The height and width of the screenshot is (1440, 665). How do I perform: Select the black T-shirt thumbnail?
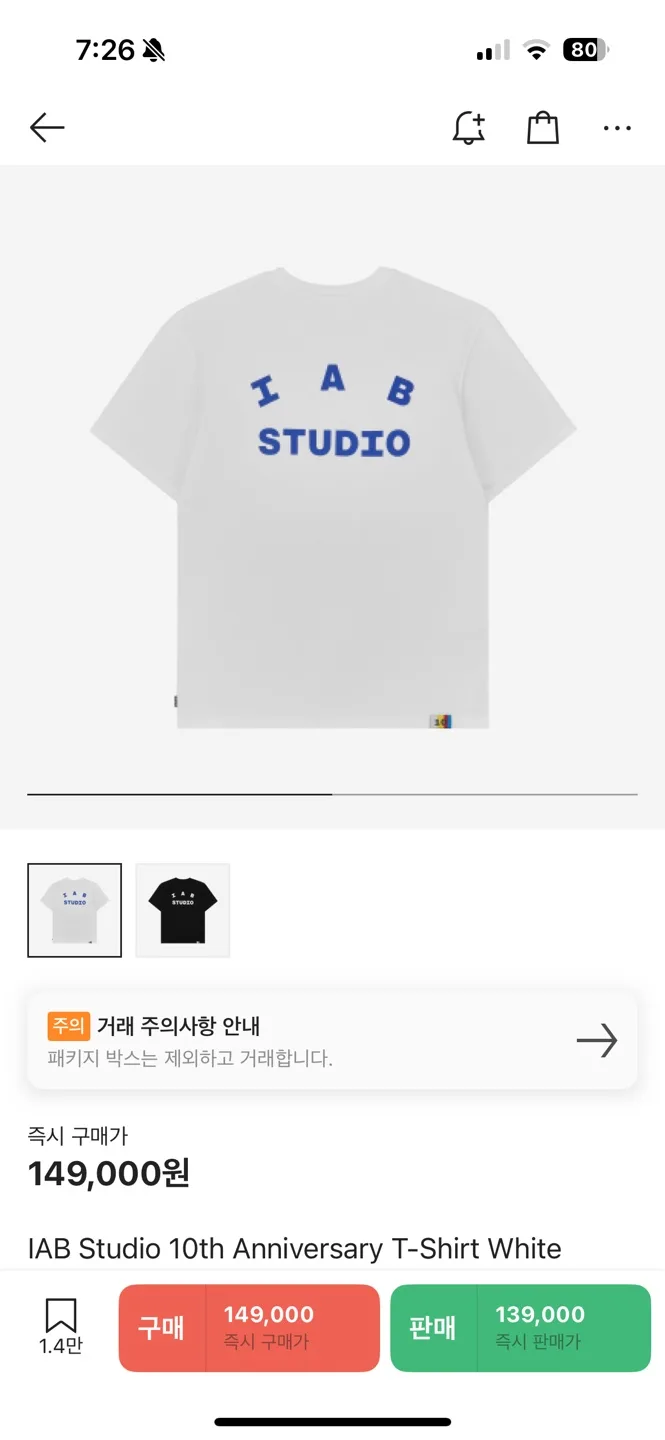tap(183, 910)
